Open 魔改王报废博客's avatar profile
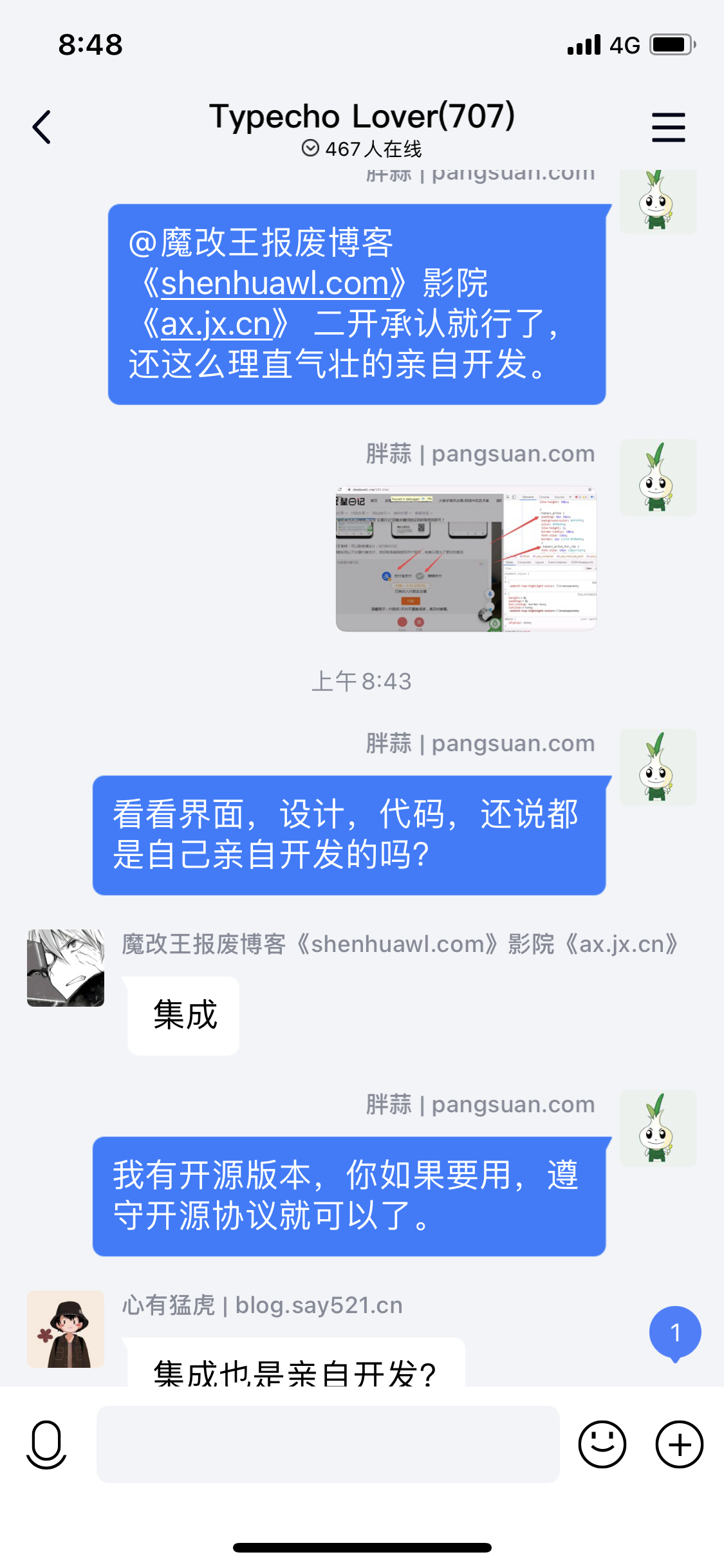The width and height of the screenshot is (724, 1568). click(66, 967)
